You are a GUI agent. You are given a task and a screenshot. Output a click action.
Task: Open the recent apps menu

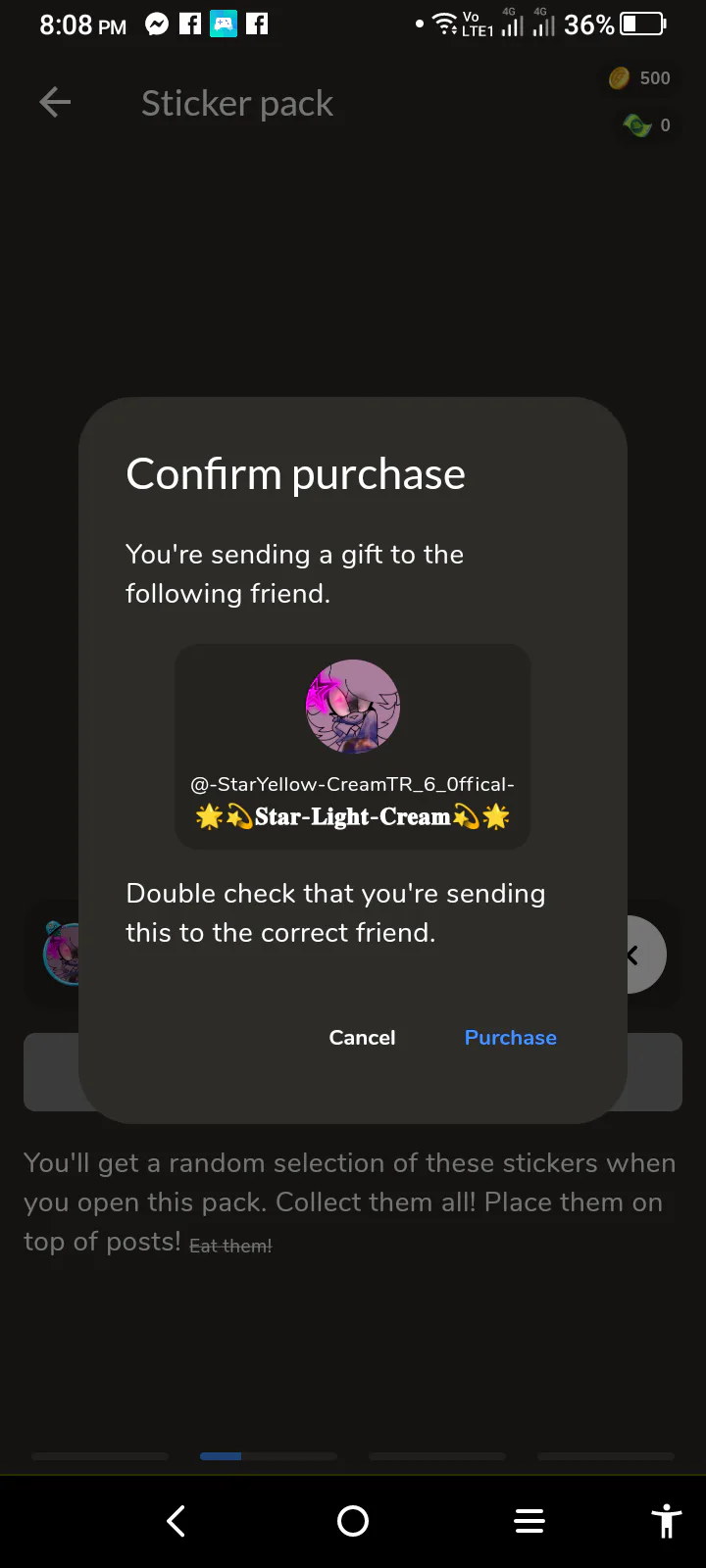(529, 1521)
